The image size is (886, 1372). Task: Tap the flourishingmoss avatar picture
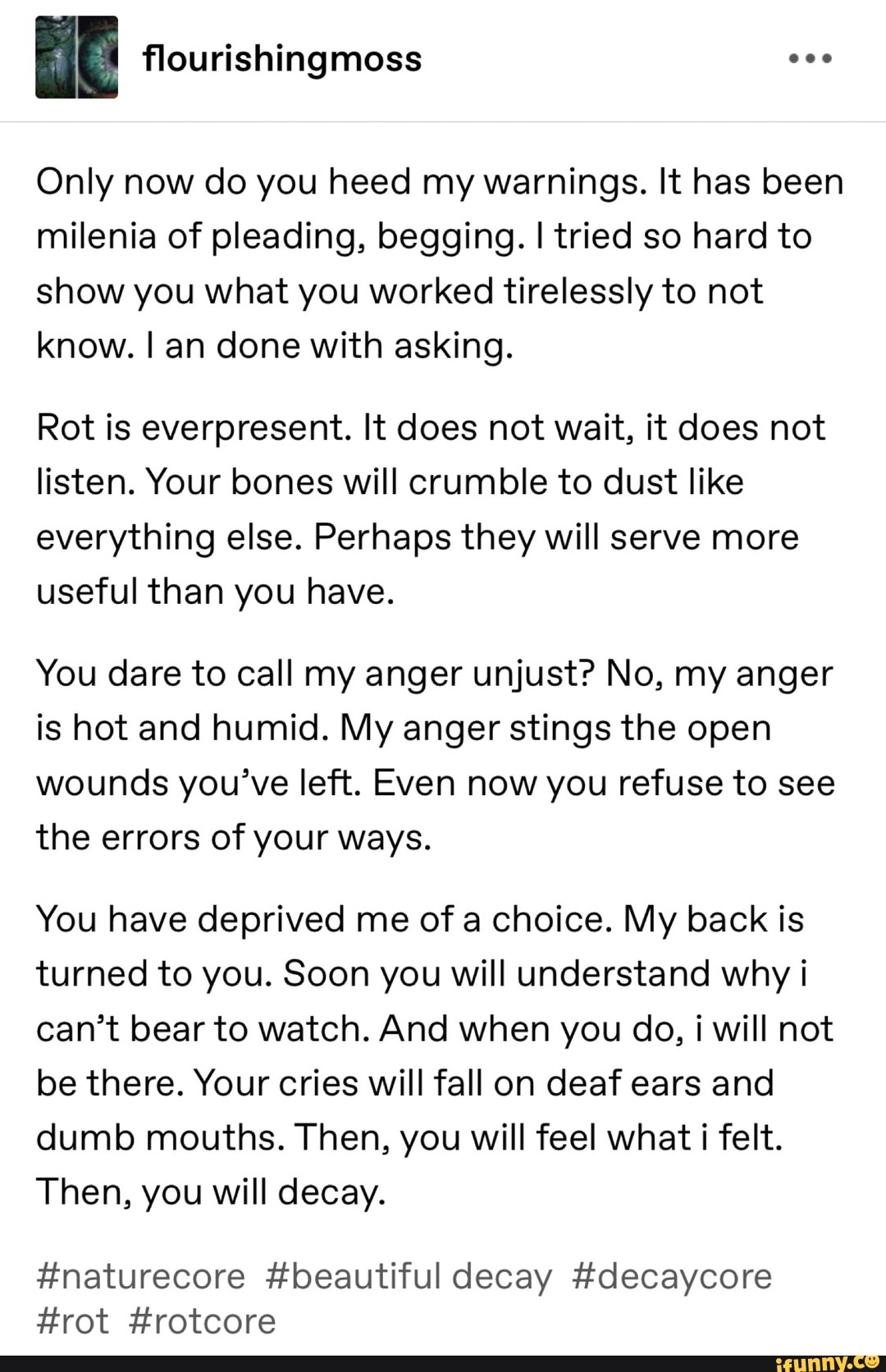click(x=76, y=57)
